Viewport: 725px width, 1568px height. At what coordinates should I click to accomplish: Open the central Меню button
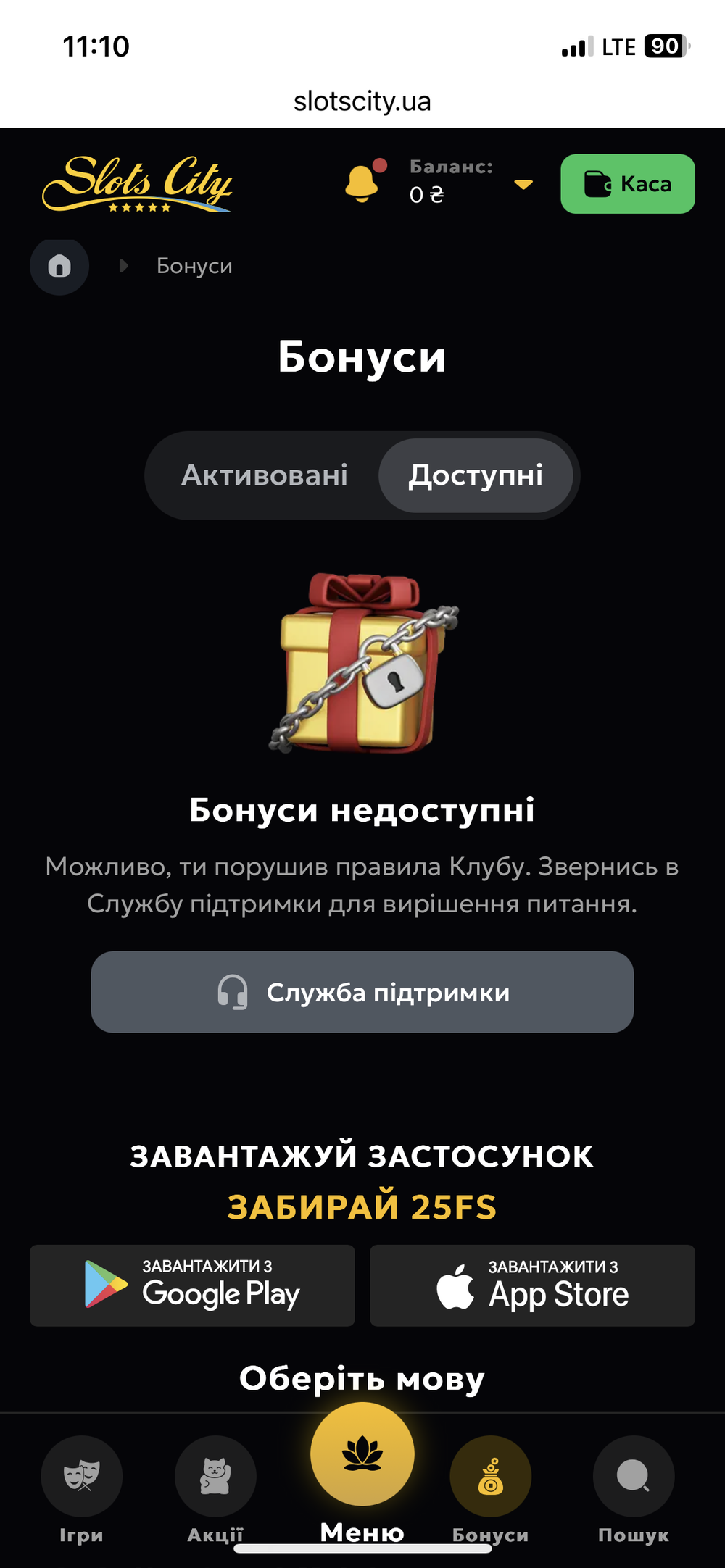pos(362,1471)
